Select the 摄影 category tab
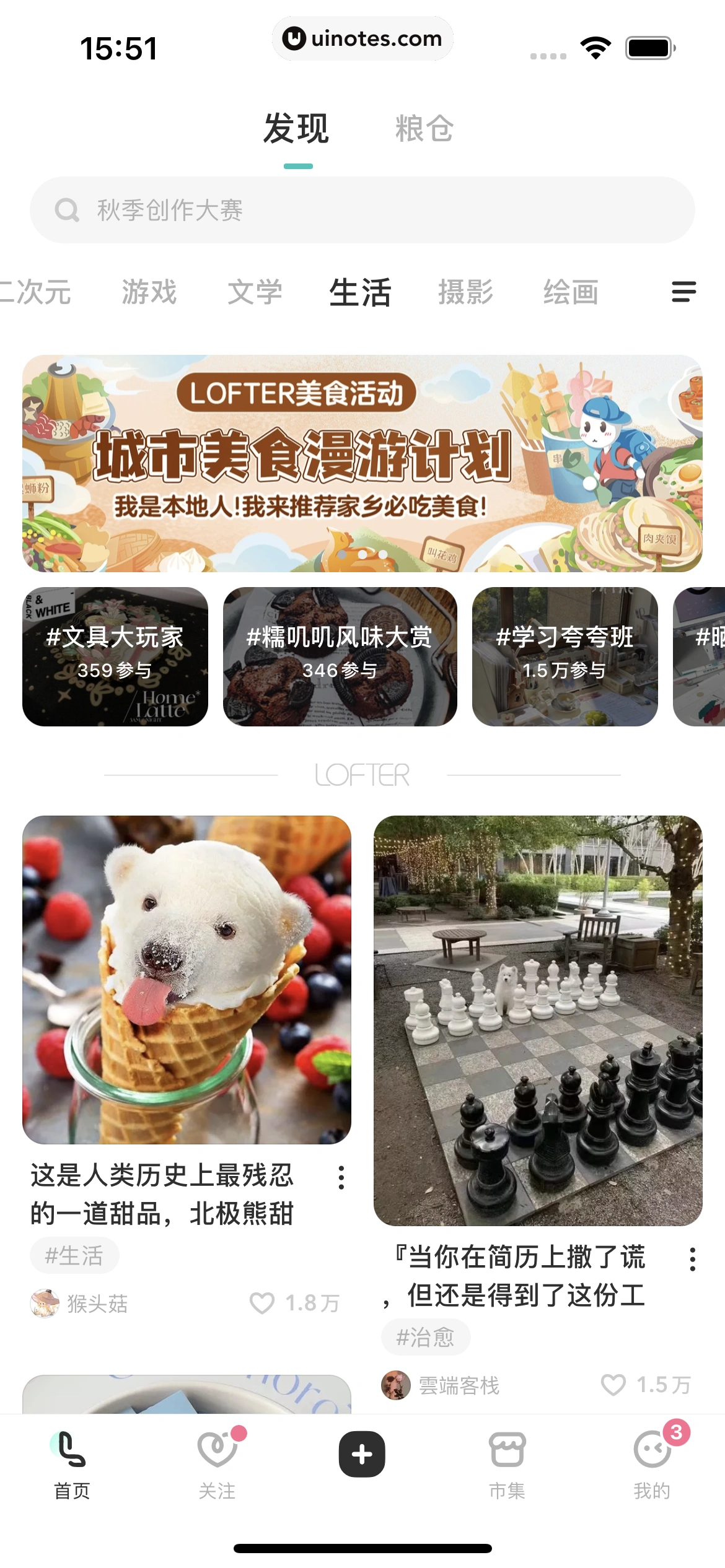 pyautogui.click(x=465, y=292)
